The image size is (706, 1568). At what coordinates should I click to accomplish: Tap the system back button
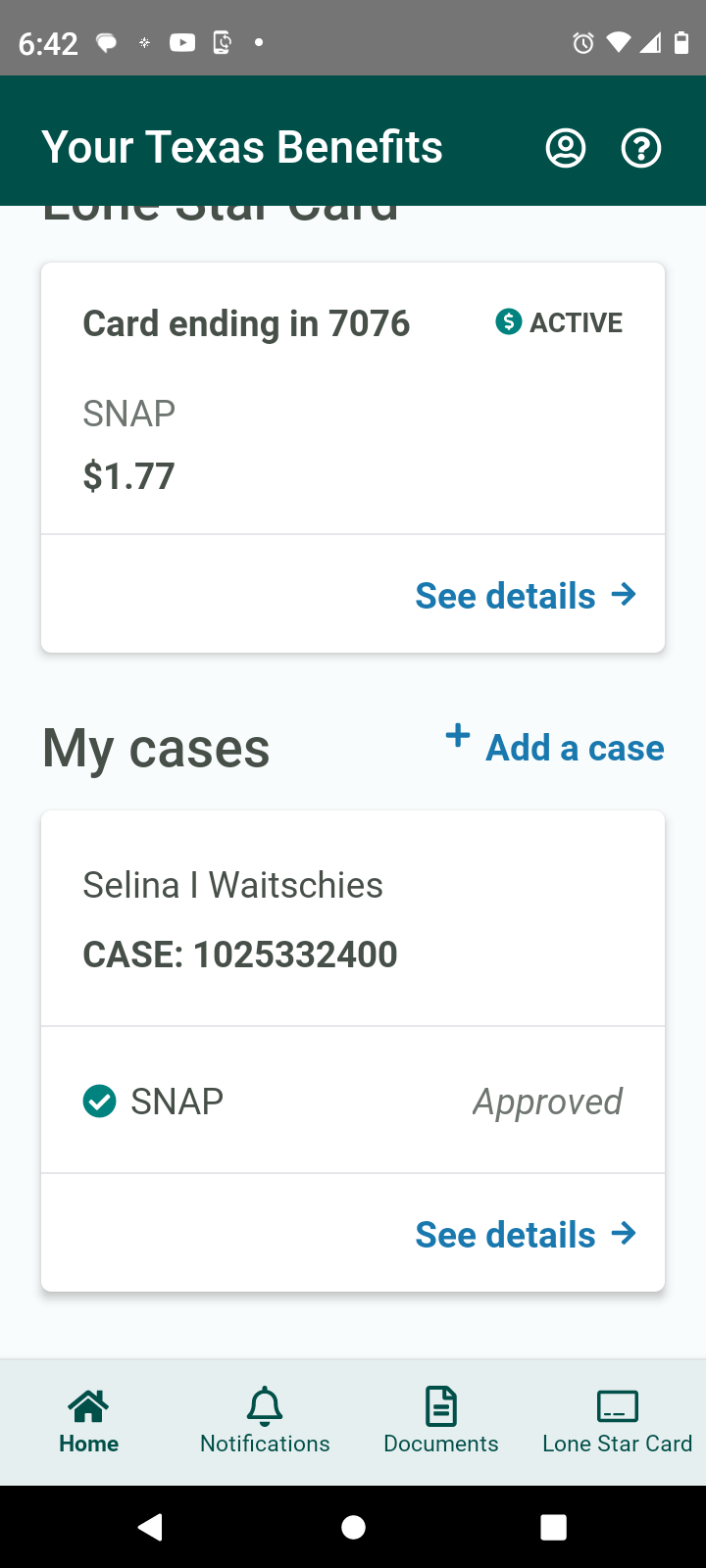point(151,1527)
